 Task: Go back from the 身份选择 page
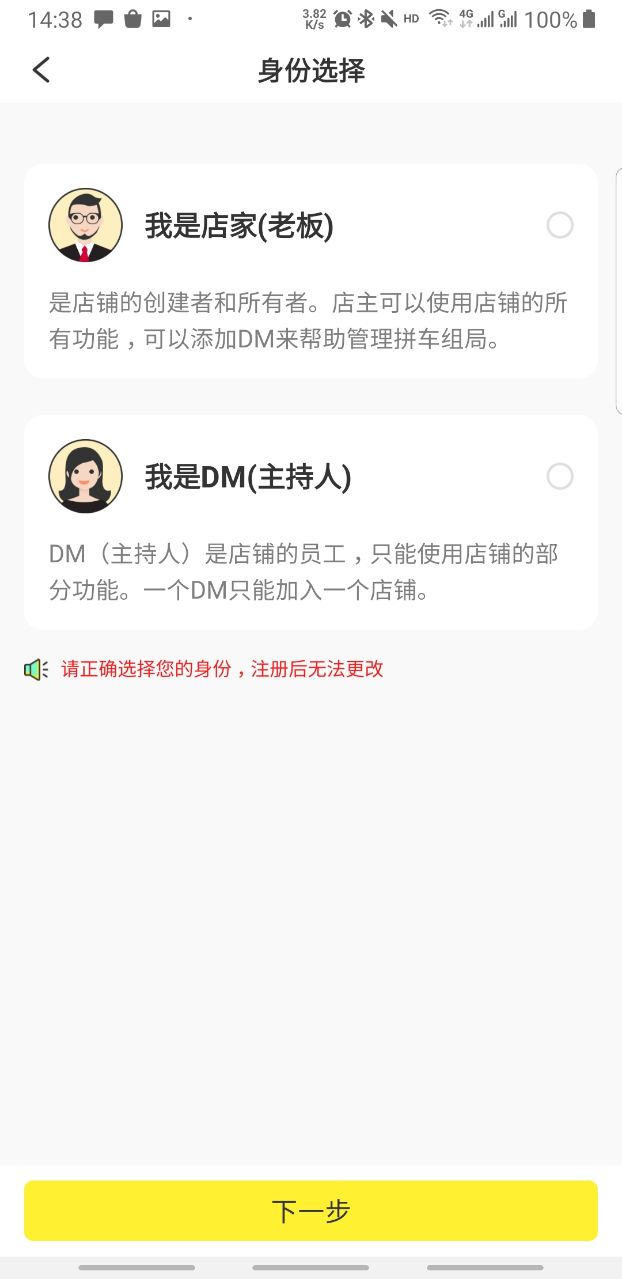(x=41, y=70)
